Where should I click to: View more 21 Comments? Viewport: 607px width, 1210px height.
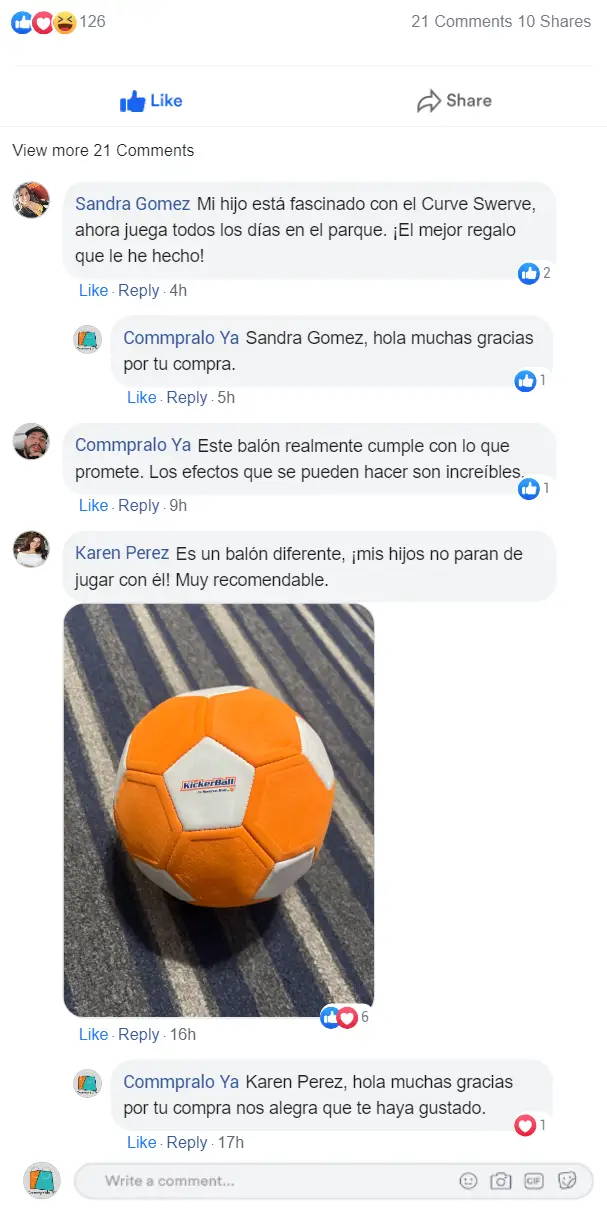point(103,150)
